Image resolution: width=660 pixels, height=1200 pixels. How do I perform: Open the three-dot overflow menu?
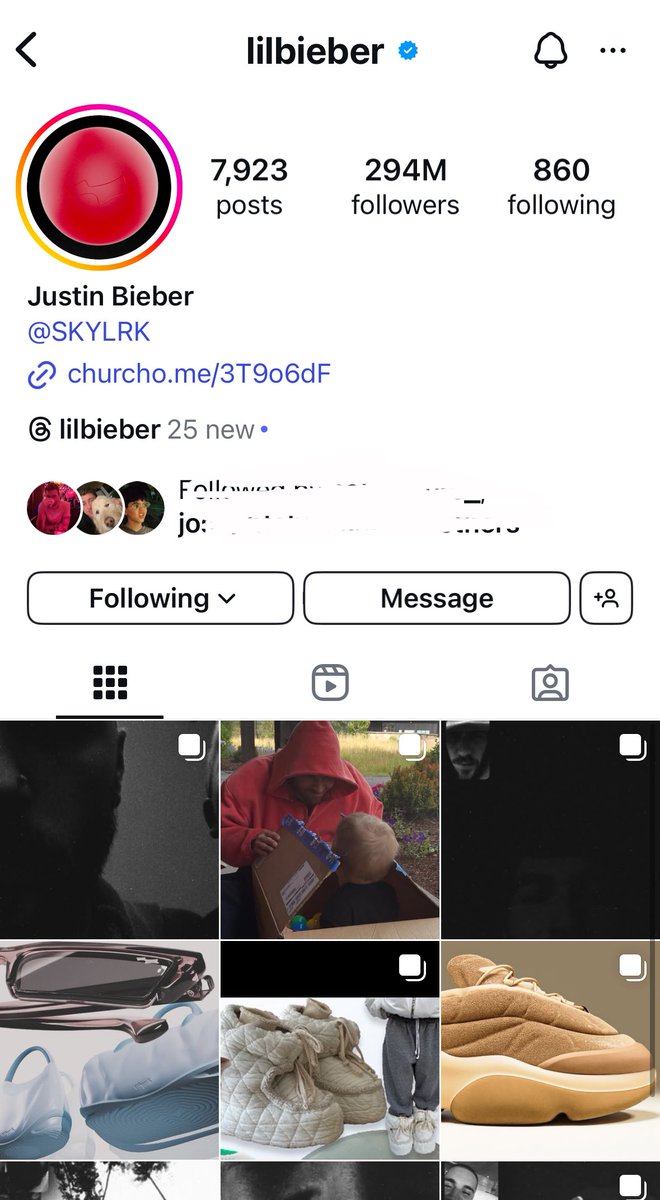[x=612, y=51]
